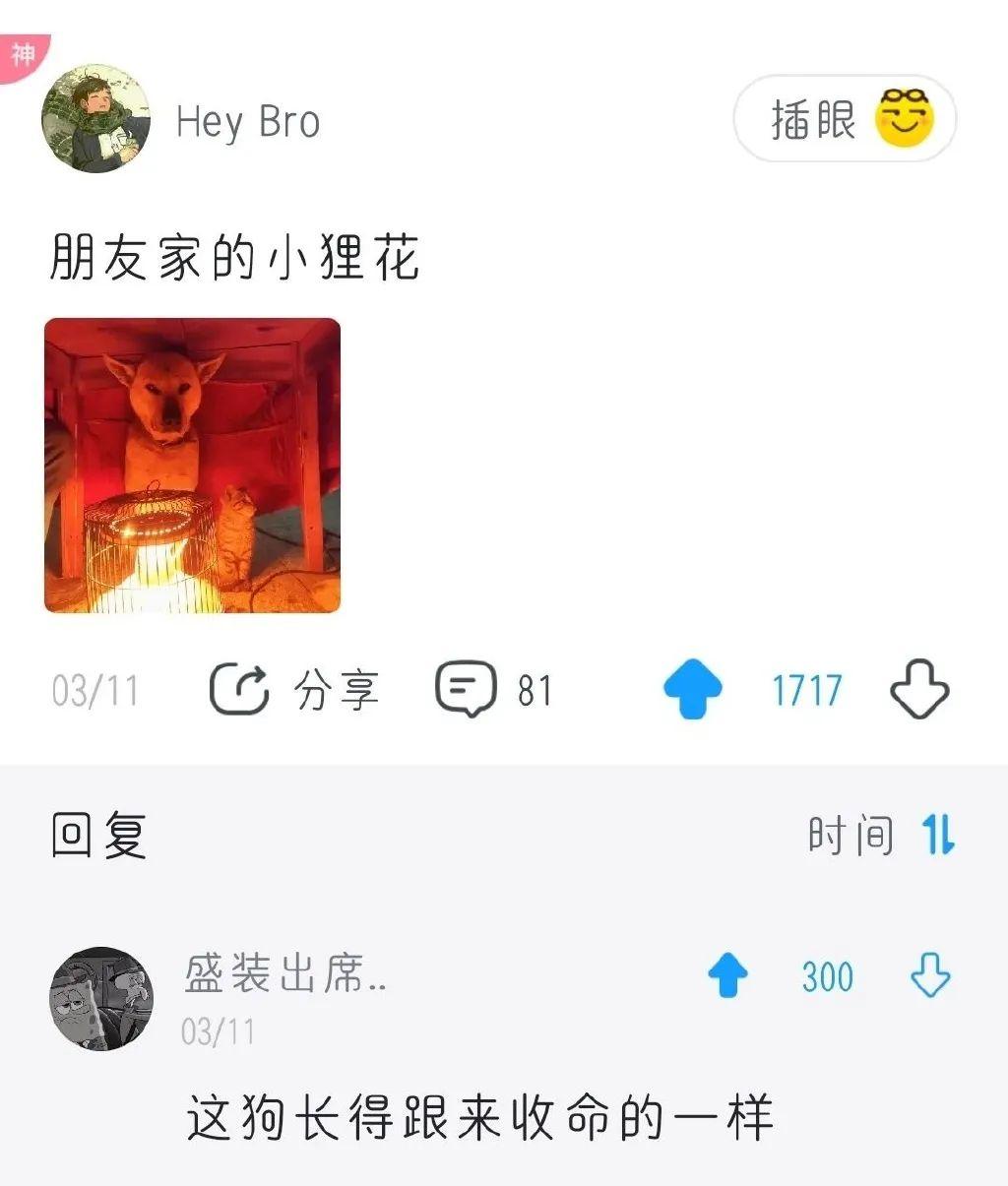Screen dimensions: 1008x1186
Task: Expand comment count showing 81
Action: coord(536,689)
